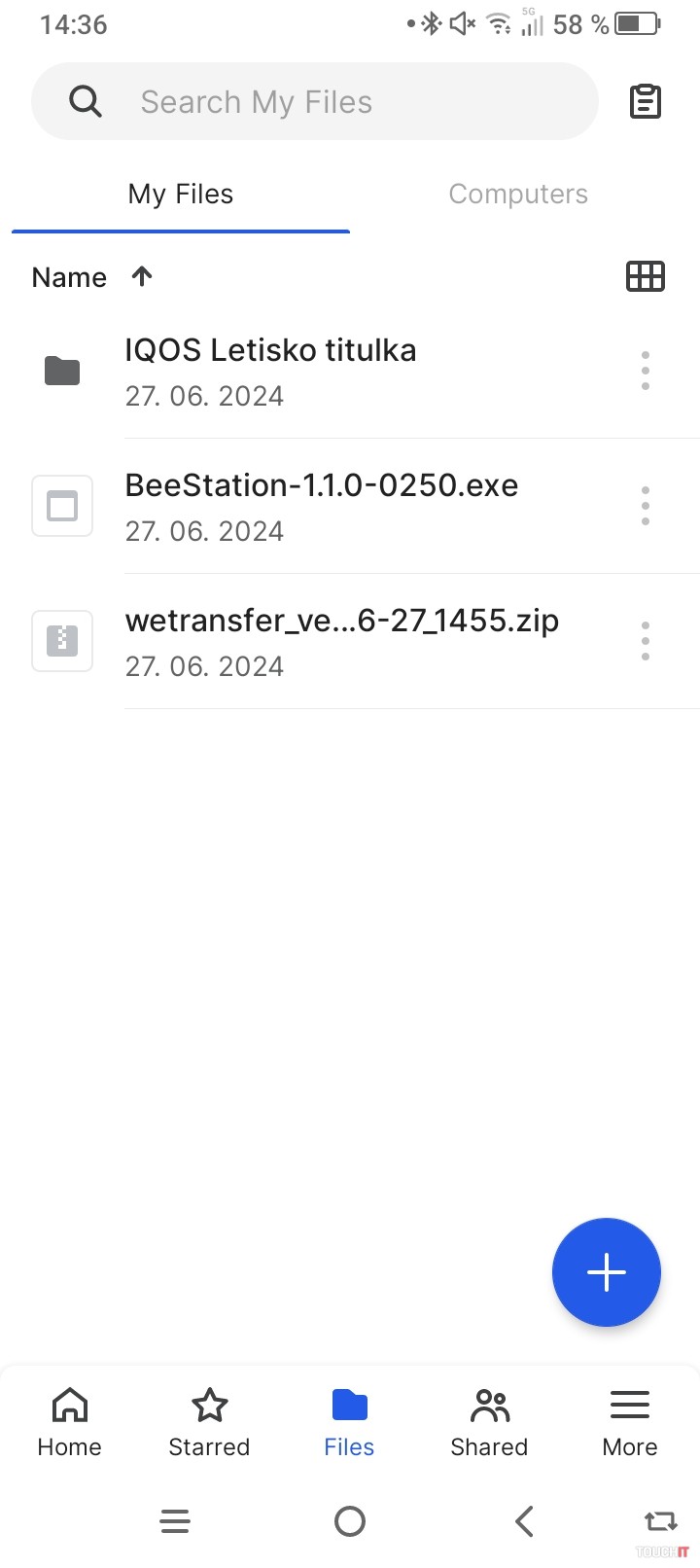The image size is (700, 1568).
Task: Open the Shared tab
Action: coord(489,1422)
